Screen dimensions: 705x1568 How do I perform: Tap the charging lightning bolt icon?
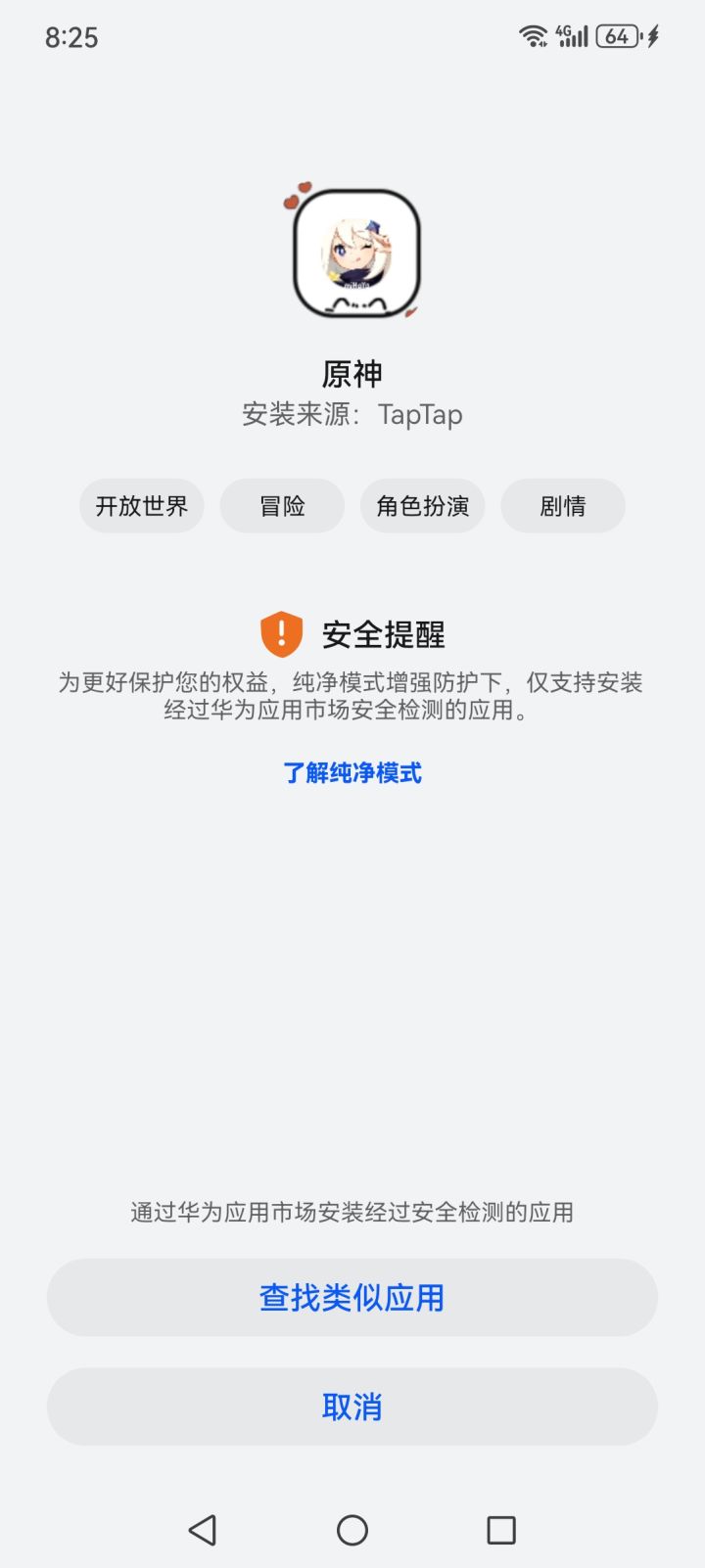point(655,36)
